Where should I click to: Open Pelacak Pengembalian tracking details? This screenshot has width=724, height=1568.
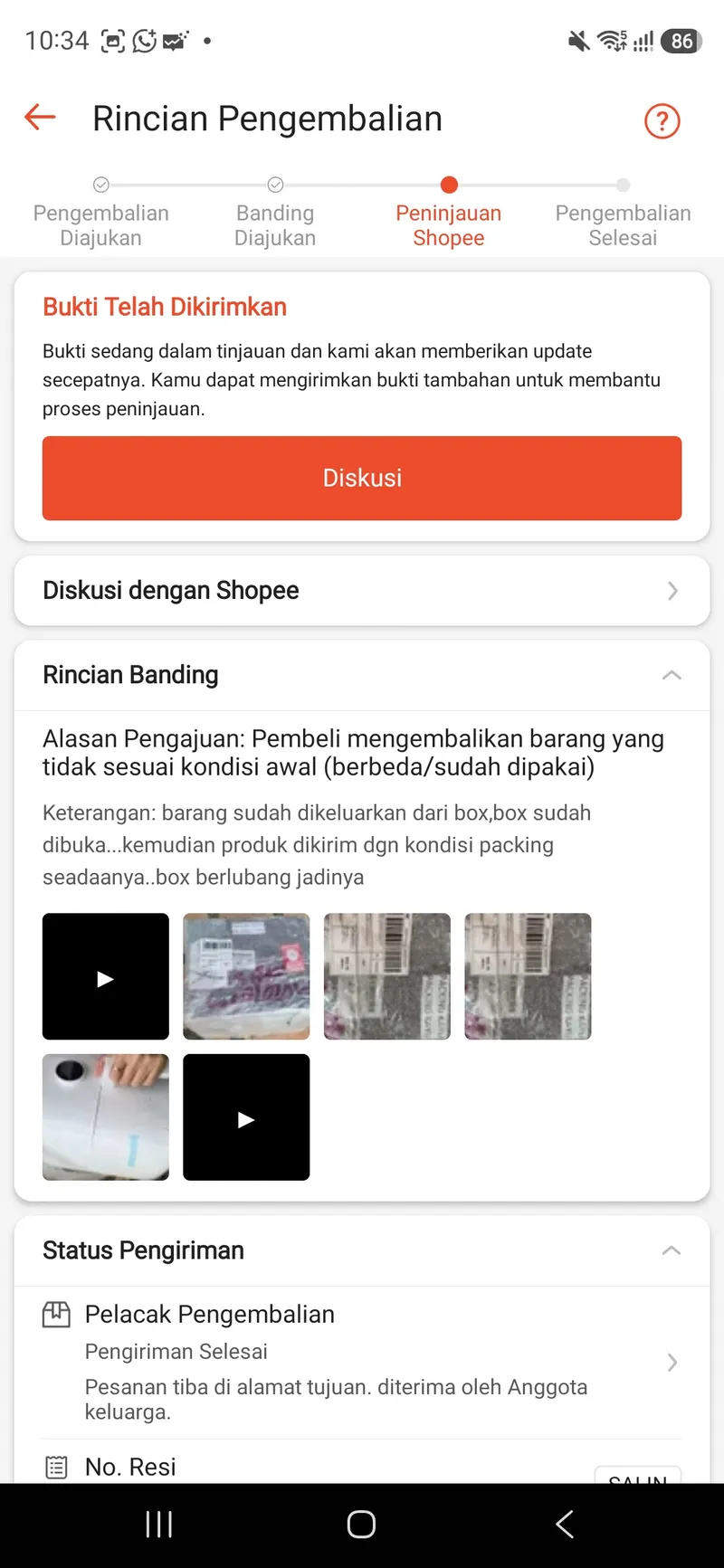click(x=362, y=1362)
